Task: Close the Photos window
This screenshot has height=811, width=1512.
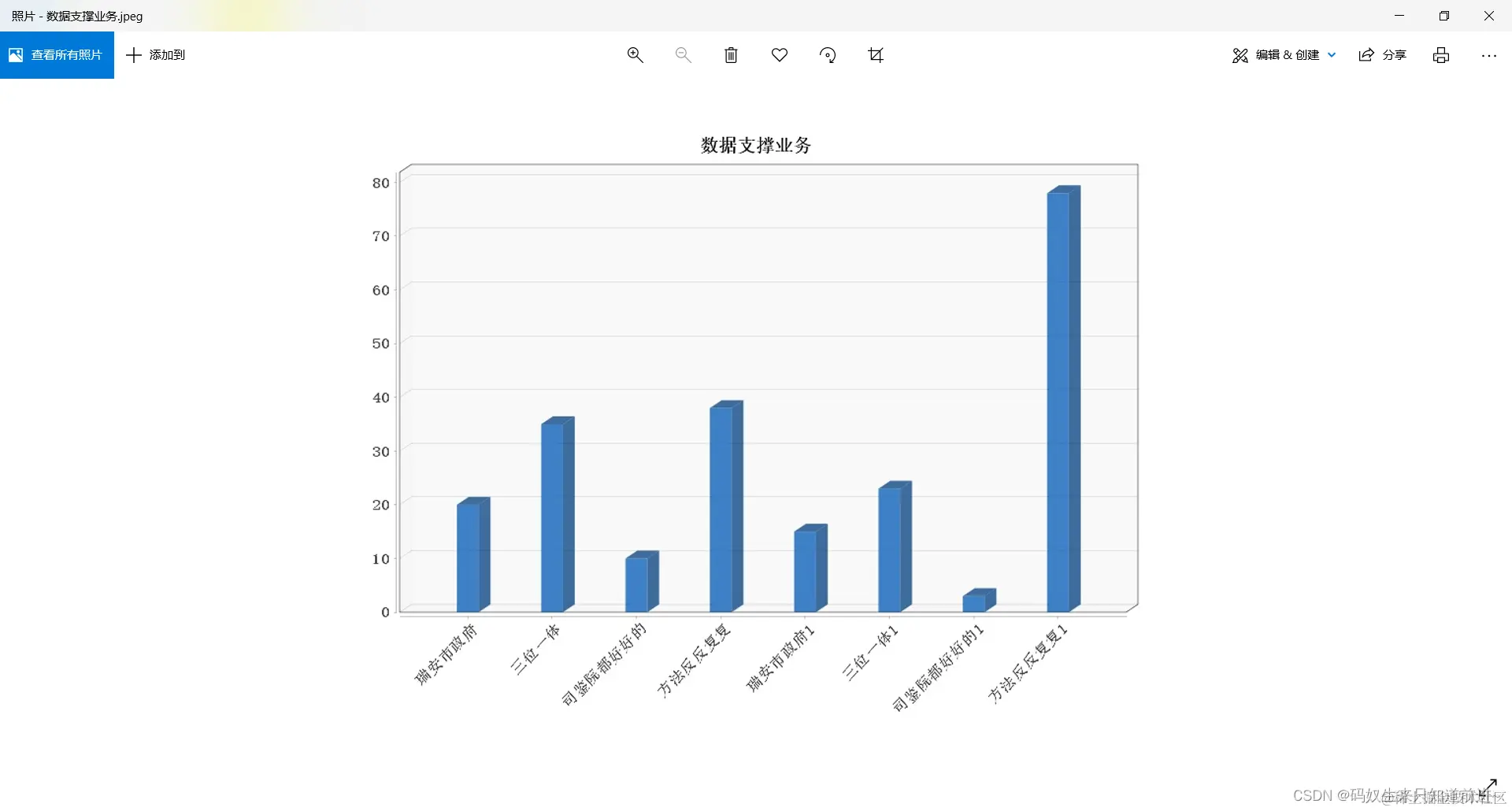Action: [x=1489, y=16]
